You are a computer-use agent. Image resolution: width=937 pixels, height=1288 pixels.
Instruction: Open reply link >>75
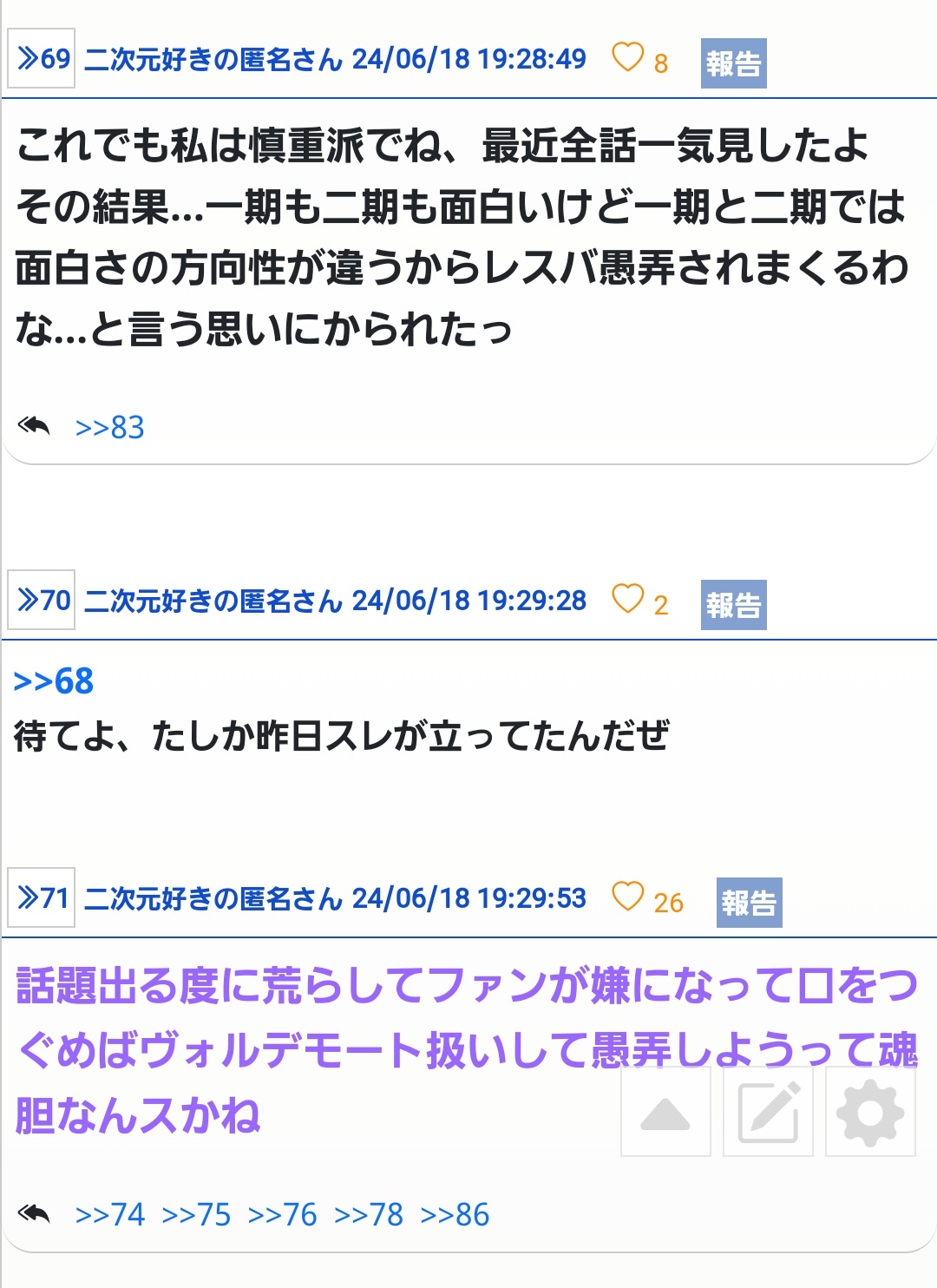point(196,1214)
